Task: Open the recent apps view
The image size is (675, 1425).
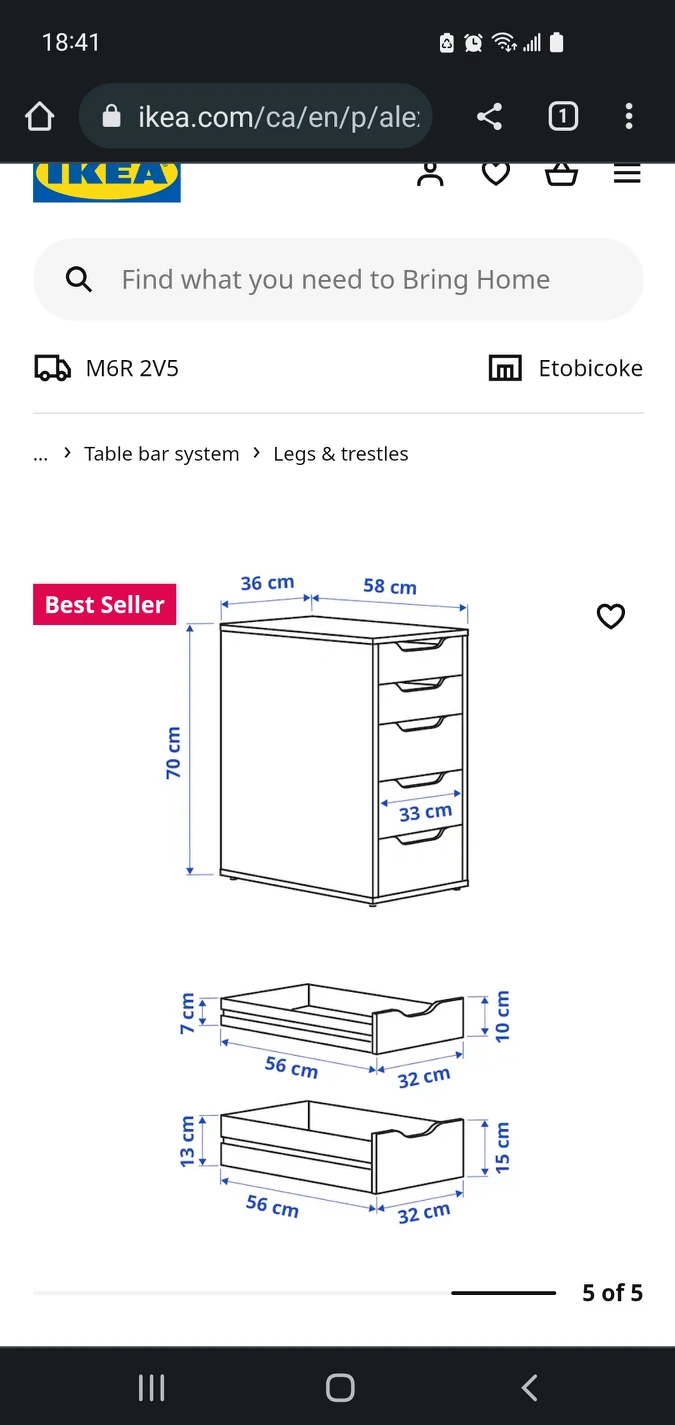Action: click(151, 1387)
